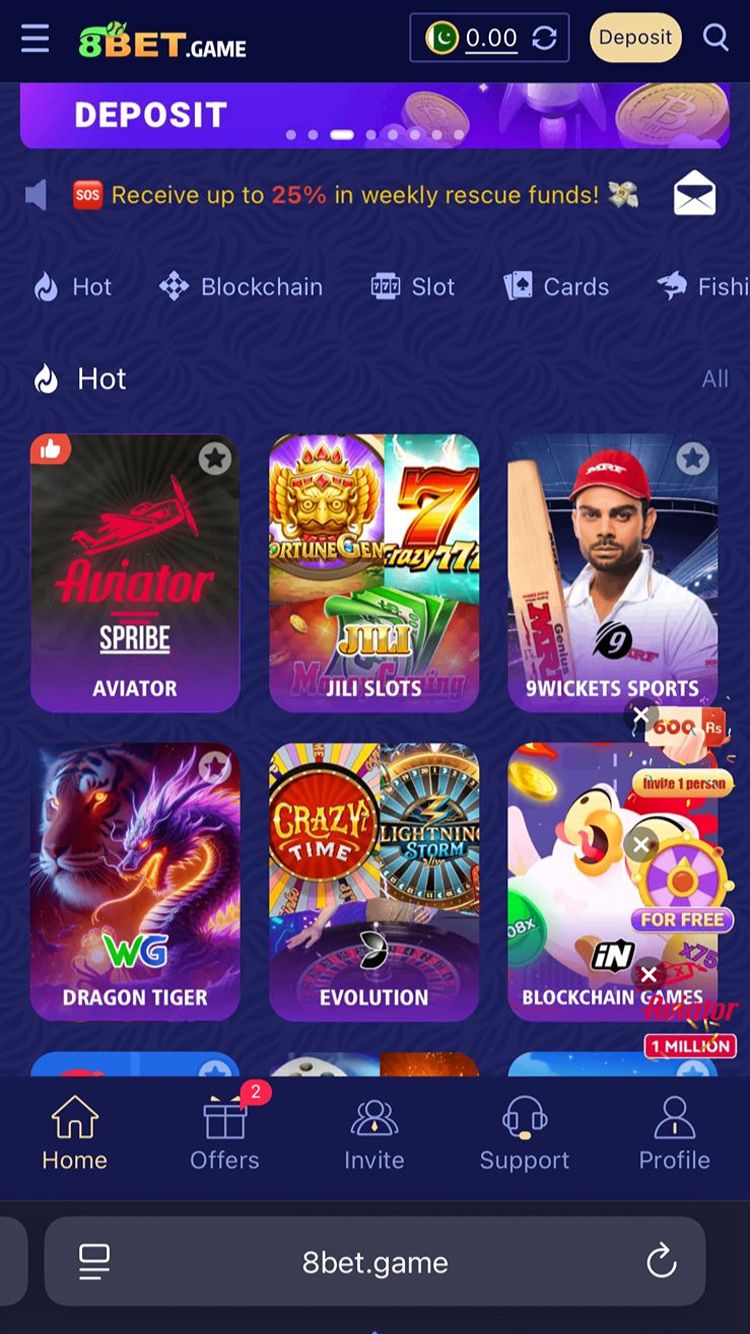Switch to the Invite tab
The width and height of the screenshot is (750, 1334).
(x=374, y=1133)
